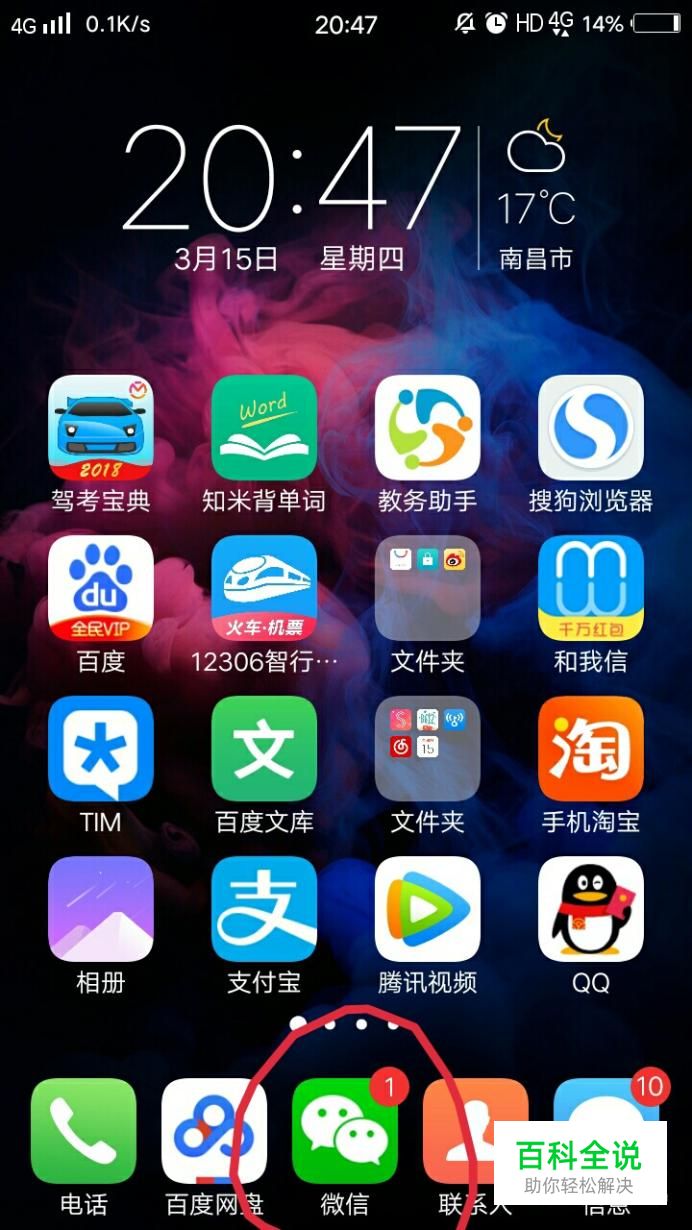Open 百度网盘 cloud storage
The height and width of the screenshot is (1230, 692).
(214, 1131)
